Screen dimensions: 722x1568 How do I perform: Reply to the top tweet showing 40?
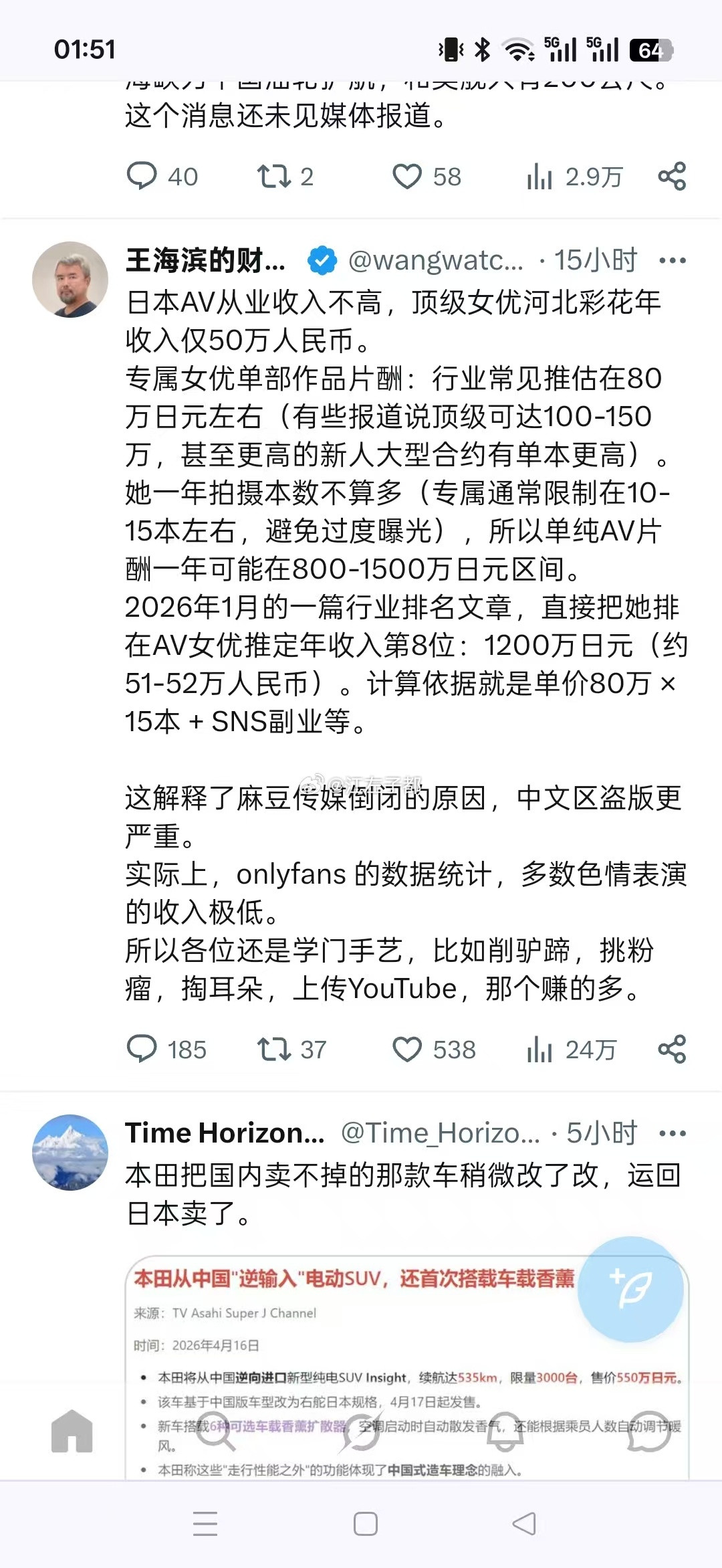[143, 177]
